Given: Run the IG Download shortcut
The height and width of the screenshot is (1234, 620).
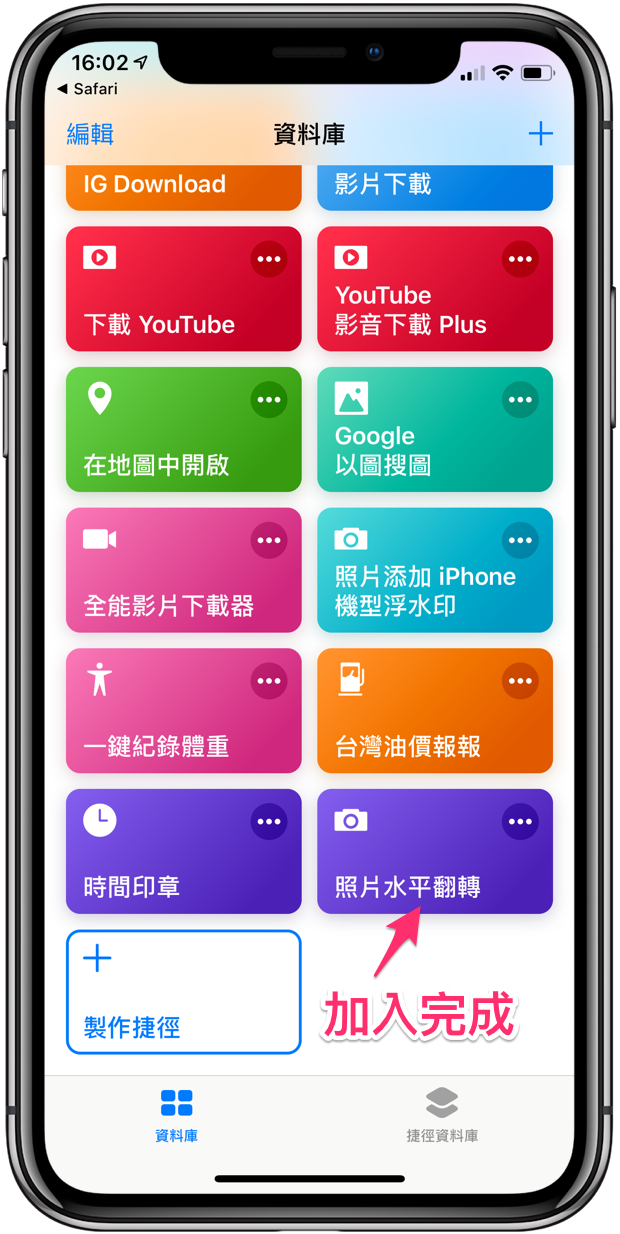Looking at the screenshot, I should point(183,188).
